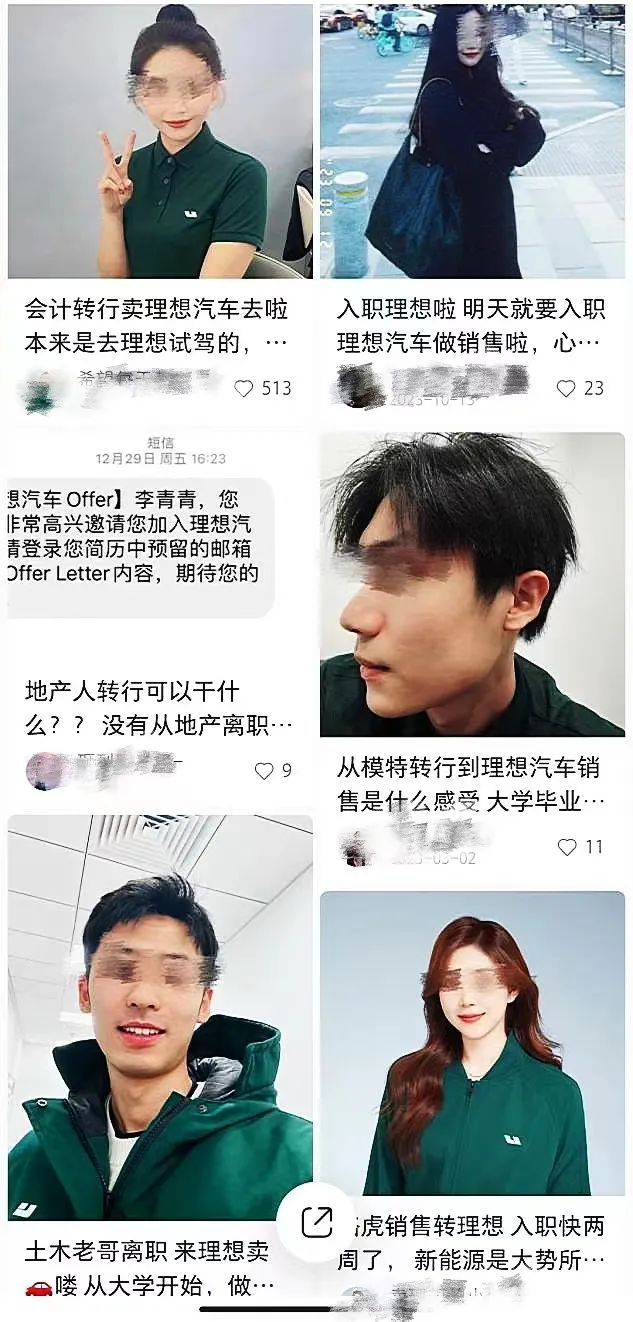Viewport: 633px width, 1322px height.
Task: Like the 入职理想啦 post with 23 likes
Action: click(566, 388)
